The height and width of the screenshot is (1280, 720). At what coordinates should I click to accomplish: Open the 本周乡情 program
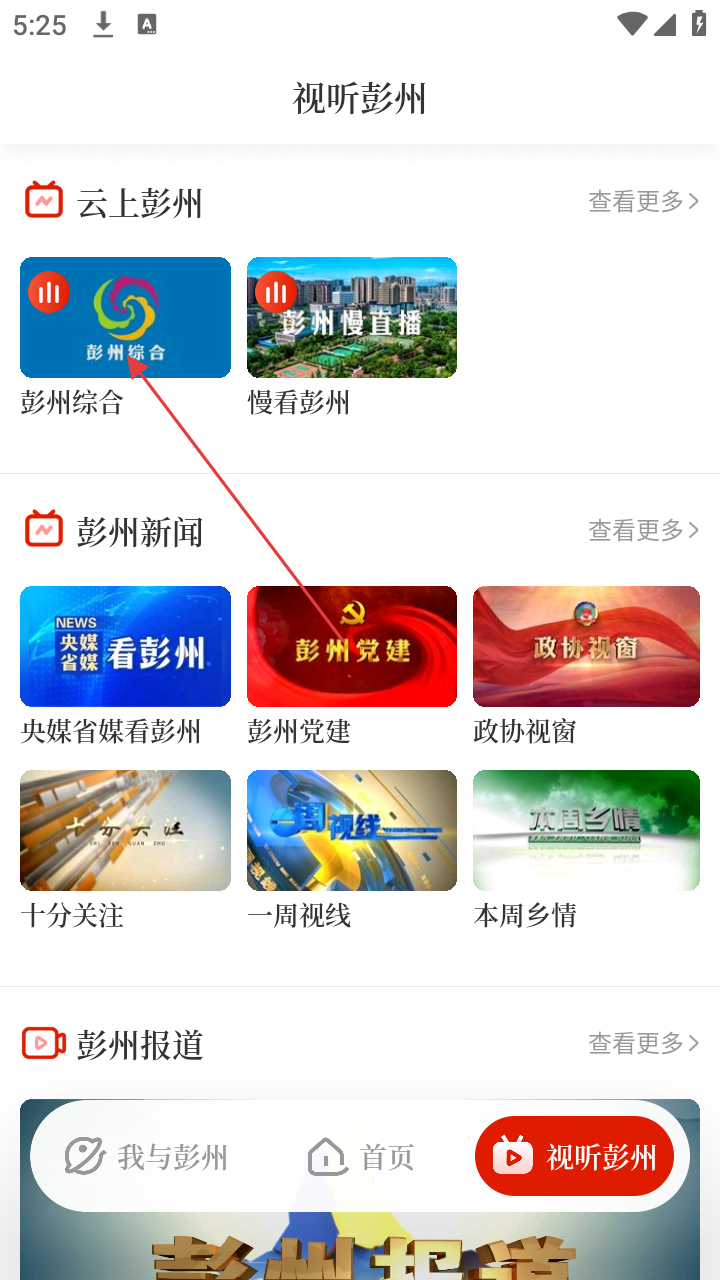(x=586, y=830)
